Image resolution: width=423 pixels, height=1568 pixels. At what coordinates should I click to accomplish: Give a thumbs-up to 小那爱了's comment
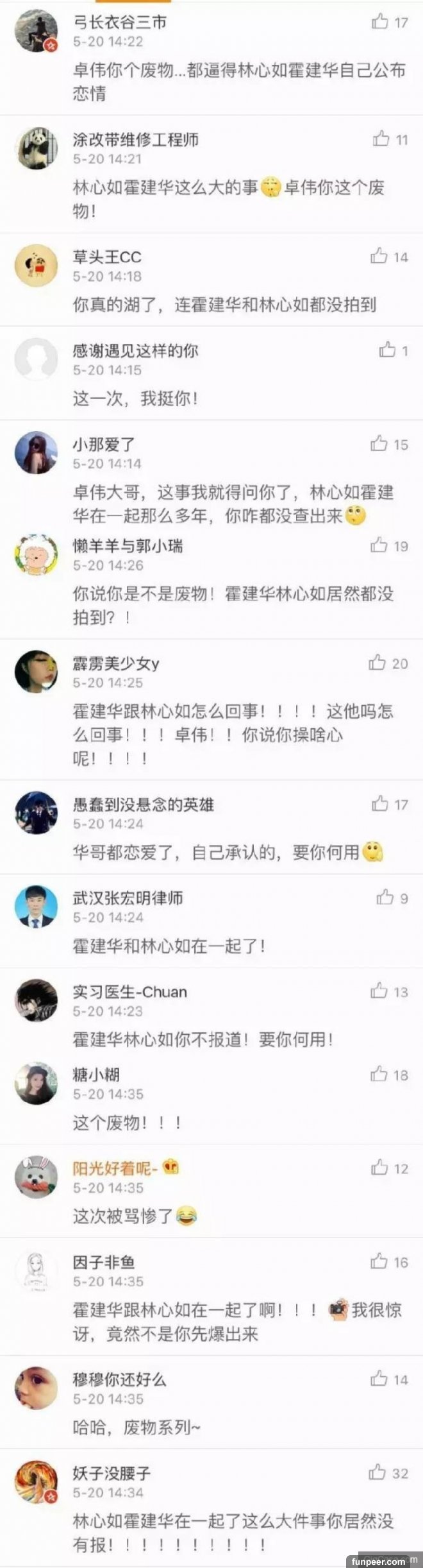(x=379, y=443)
